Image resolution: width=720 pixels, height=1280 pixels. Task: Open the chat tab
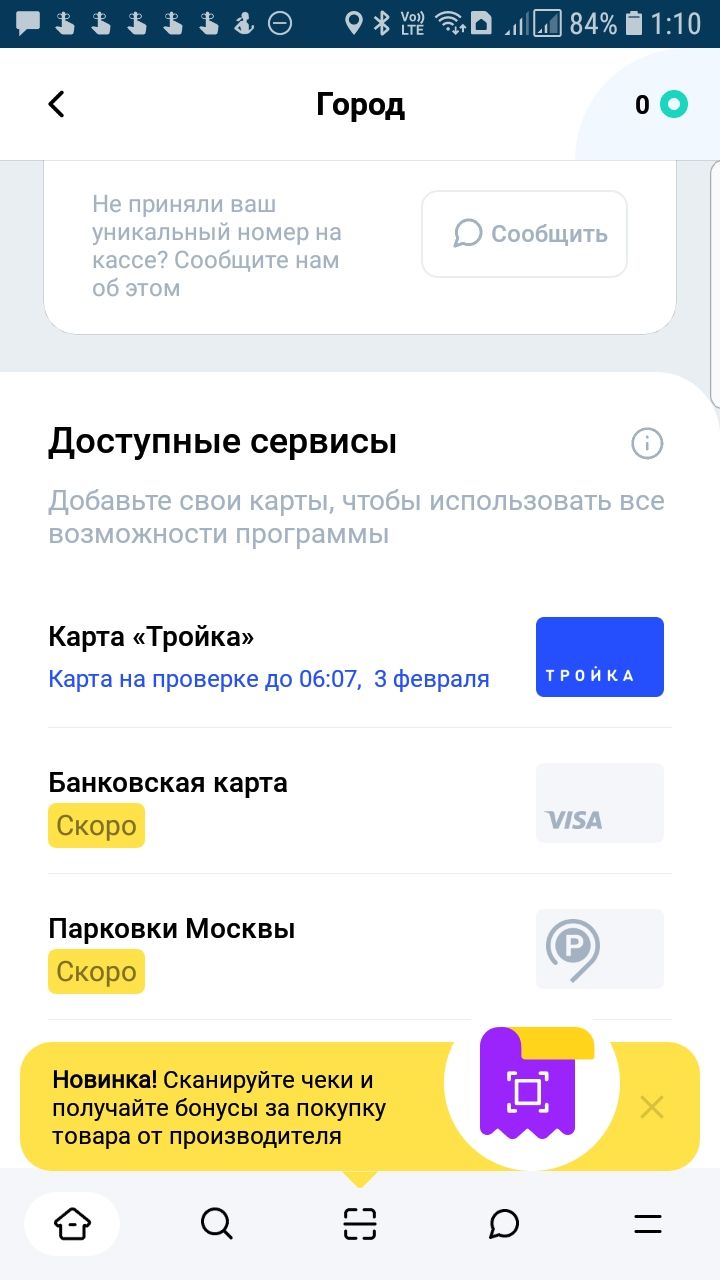tap(504, 1223)
